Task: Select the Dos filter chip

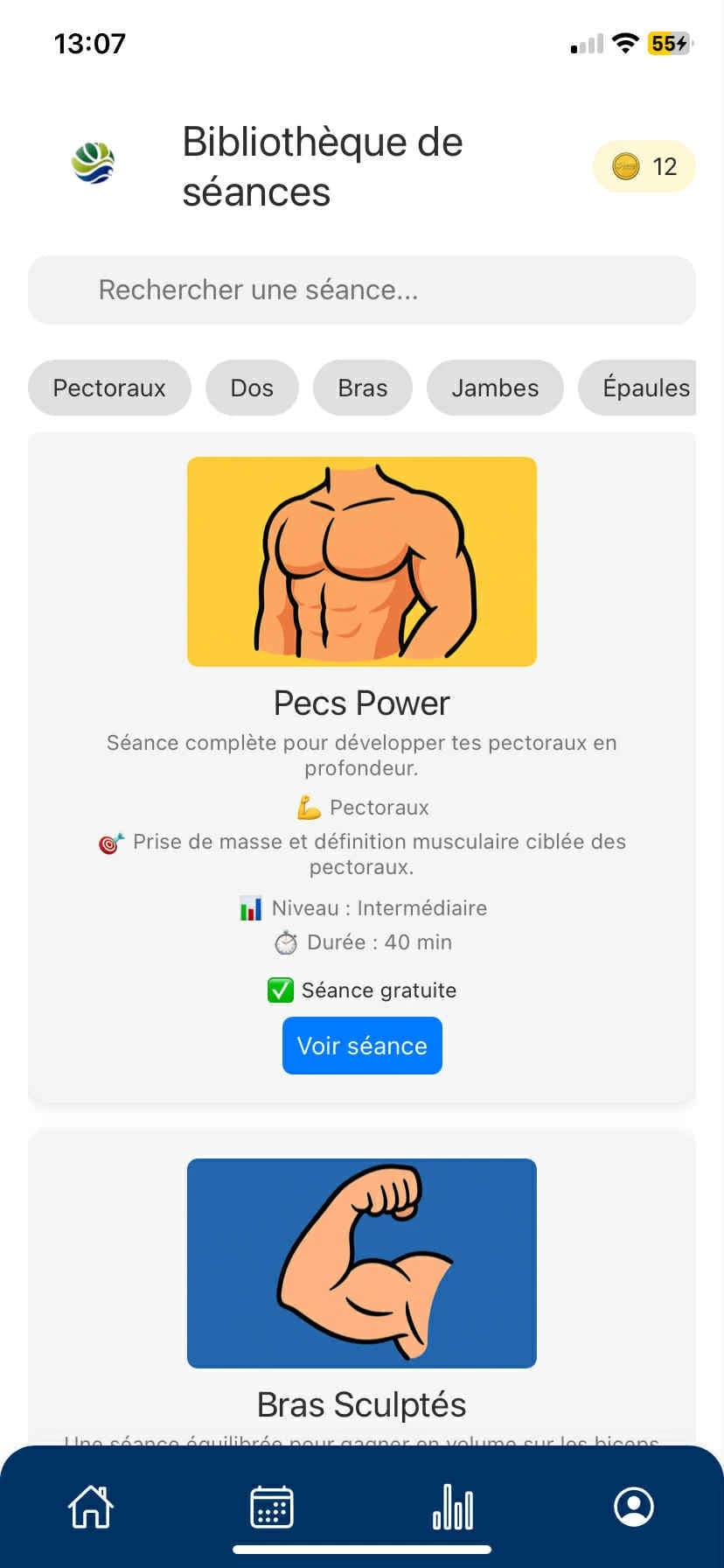Action: (252, 388)
